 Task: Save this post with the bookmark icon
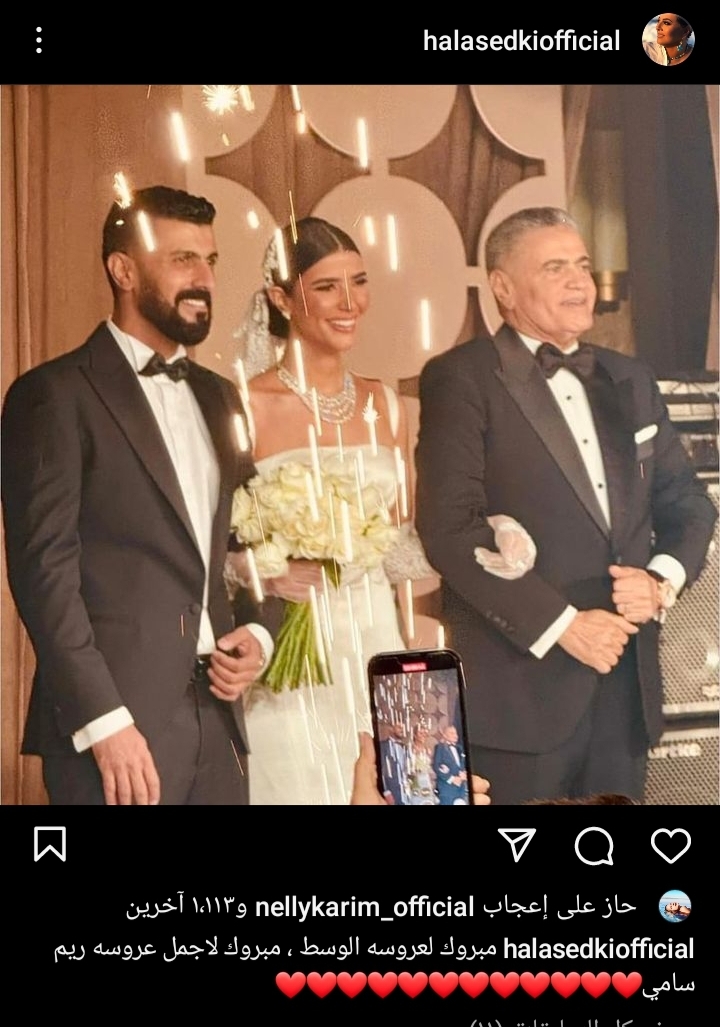(50, 845)
